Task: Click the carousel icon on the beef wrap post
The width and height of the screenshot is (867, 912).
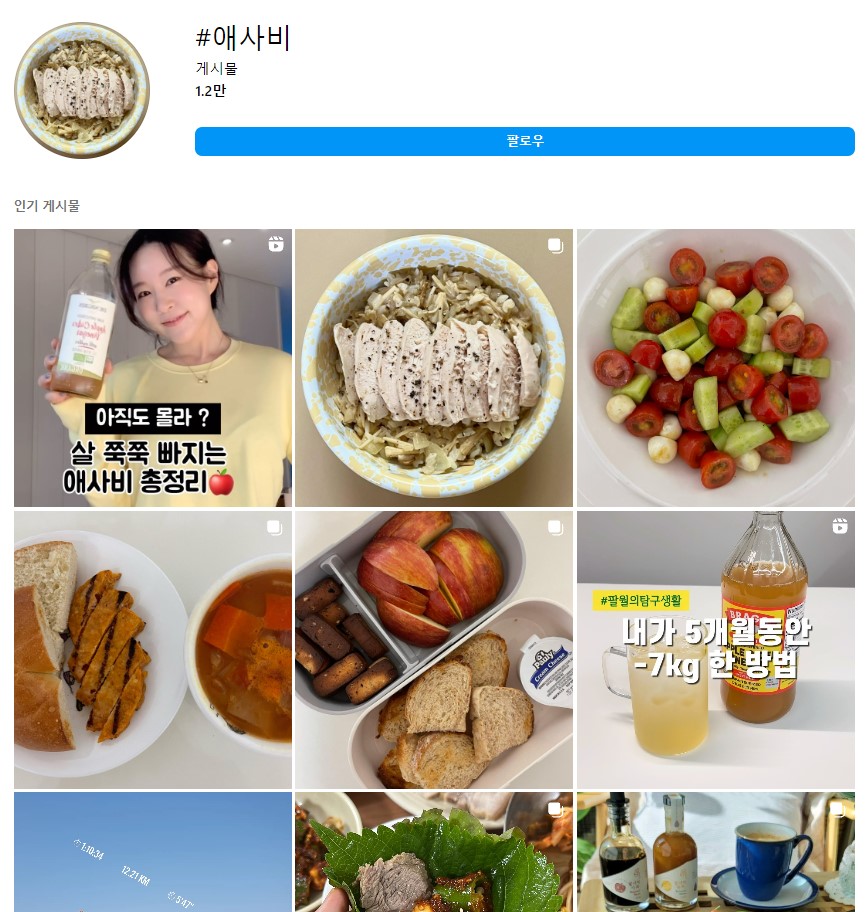Action: tap(555, 811)
